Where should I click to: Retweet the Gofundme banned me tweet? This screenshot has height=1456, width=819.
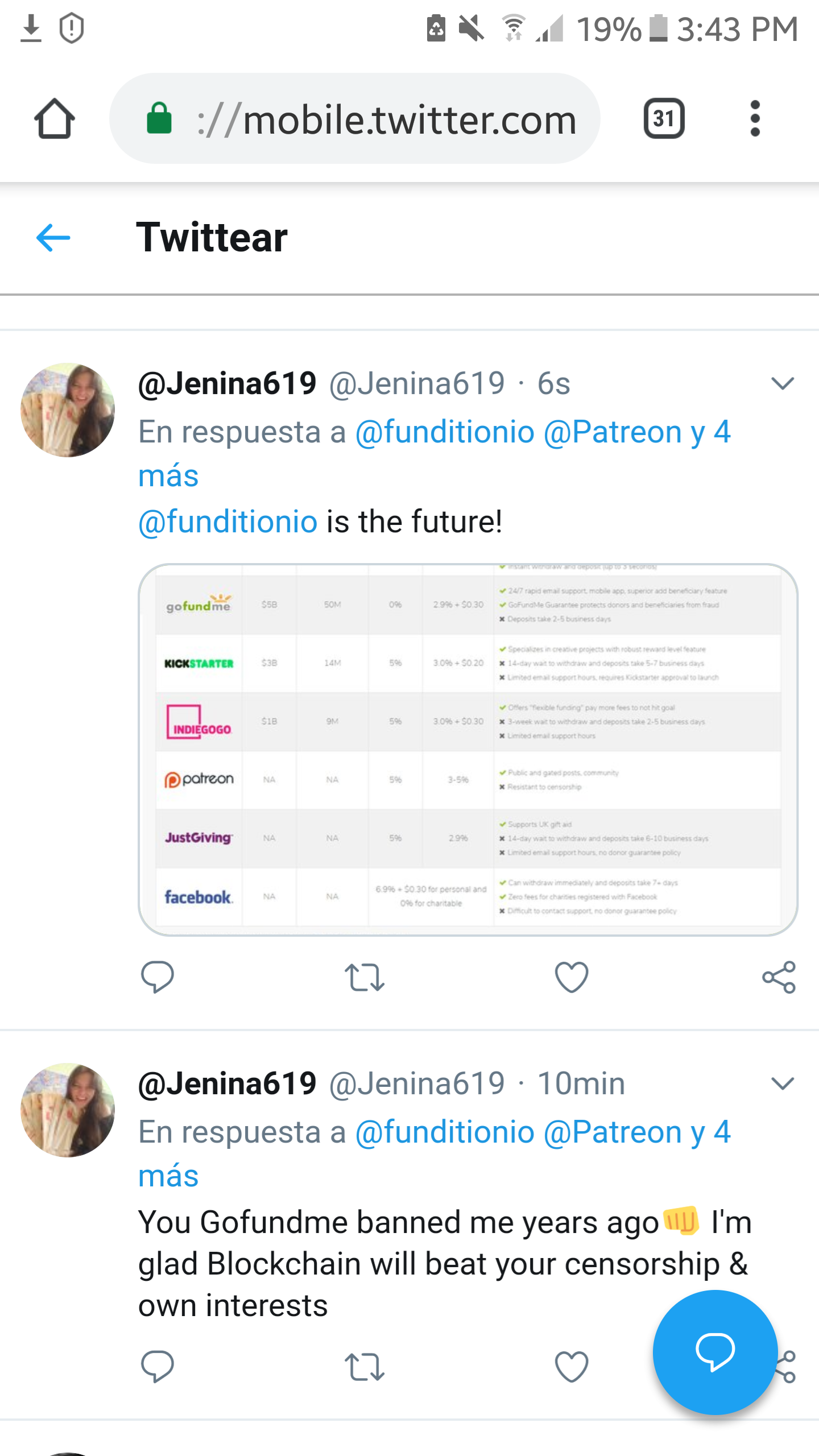[364, 1367]
